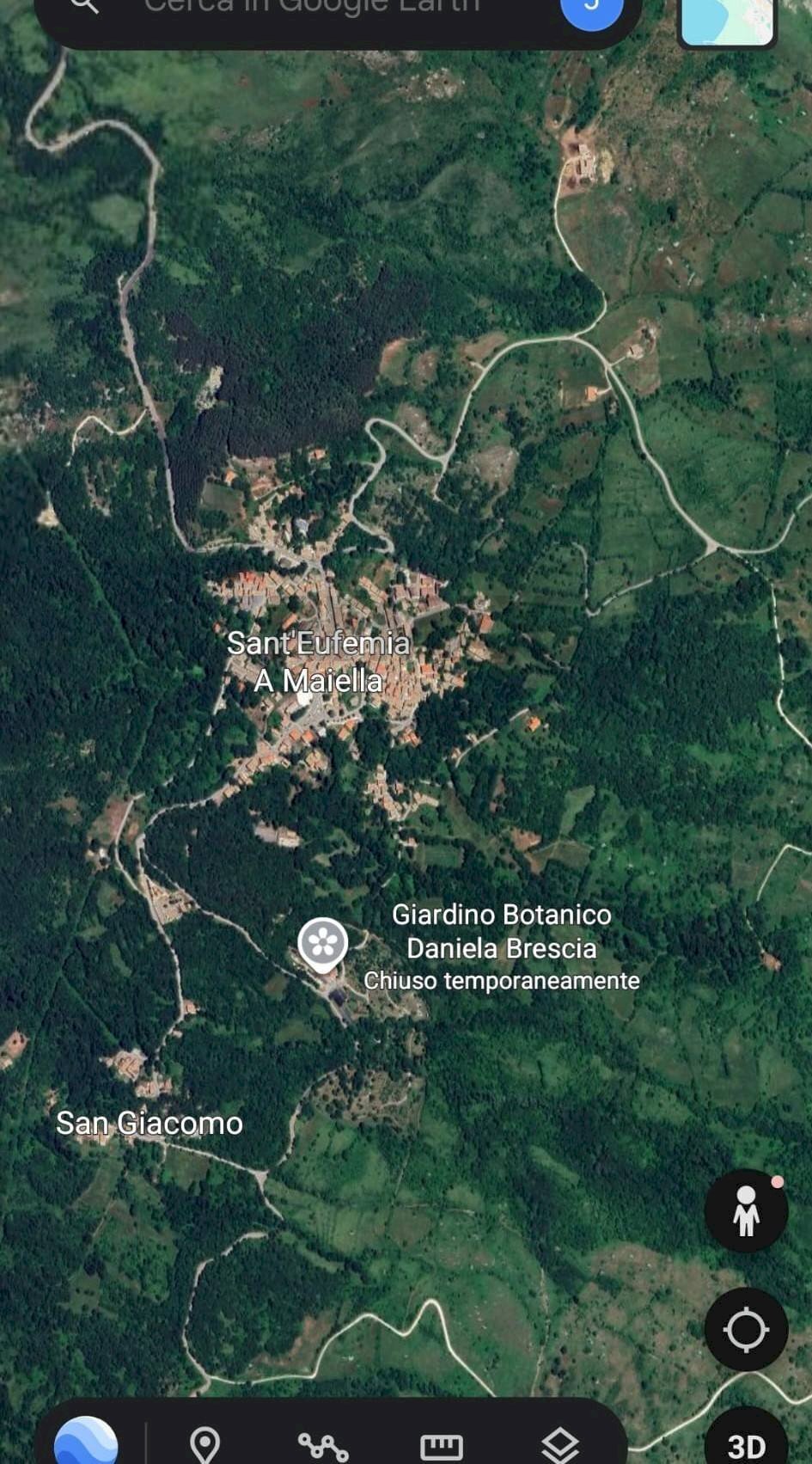Tap the search magnifier icon
This screenshot has height=1464, width=812.
tap(83, 7)
